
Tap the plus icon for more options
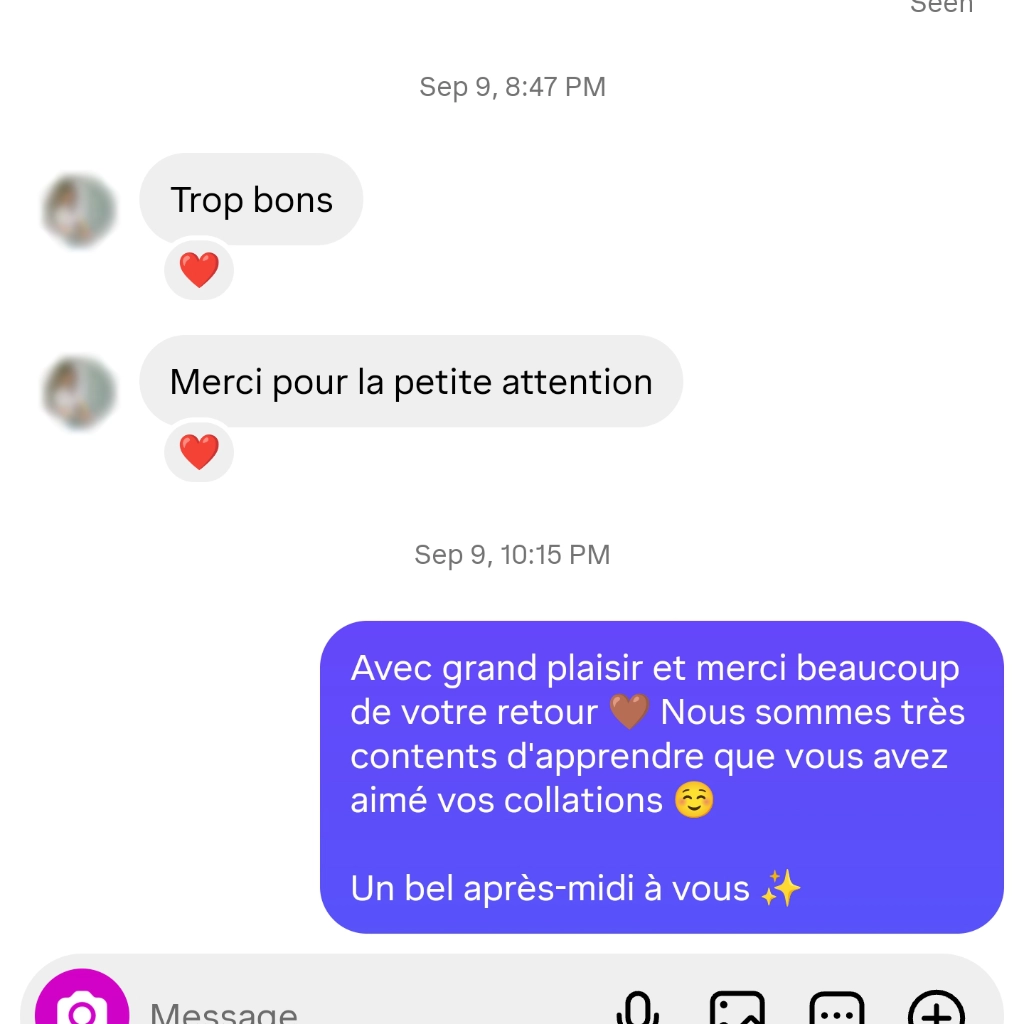[x=936, y=1008]
